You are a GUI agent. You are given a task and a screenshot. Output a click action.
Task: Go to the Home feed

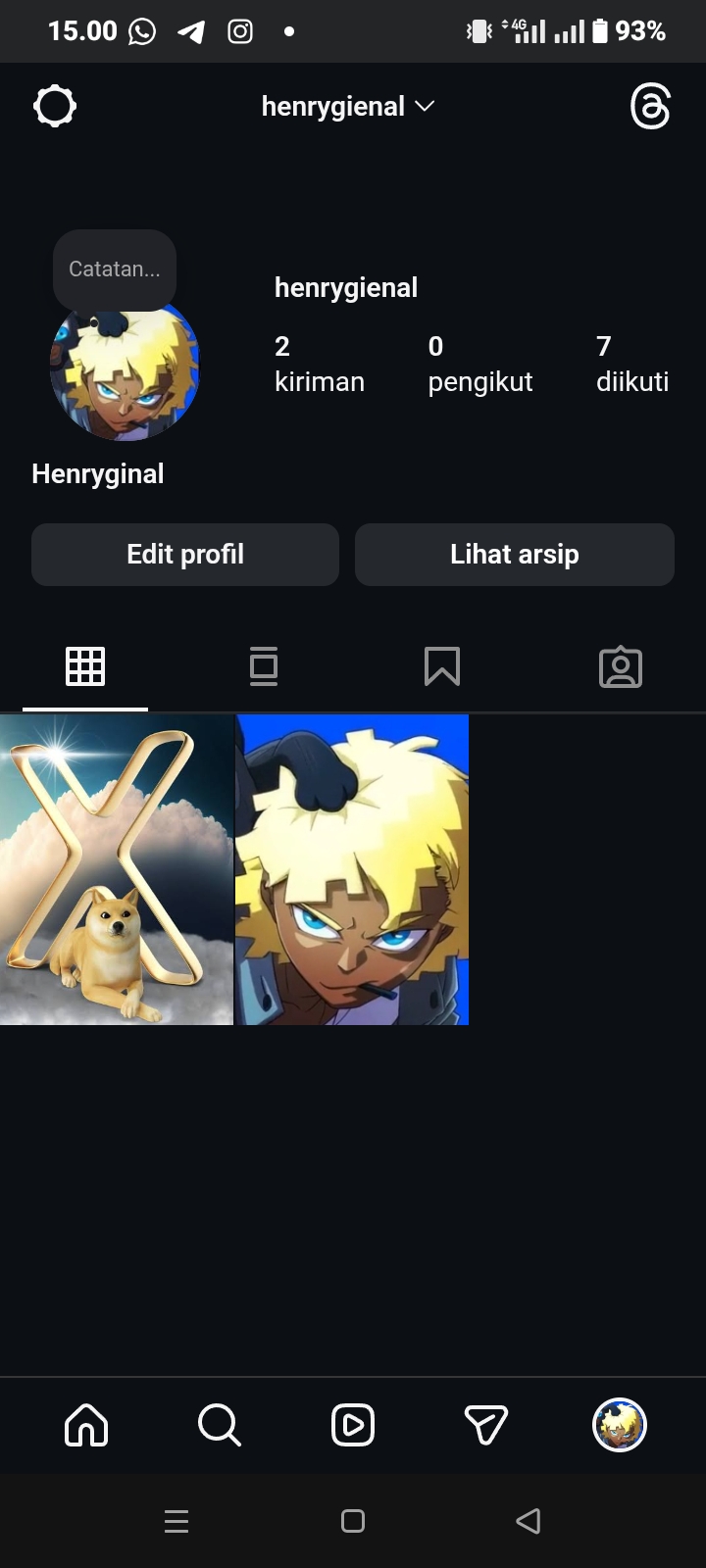[x=86, y=1425]
